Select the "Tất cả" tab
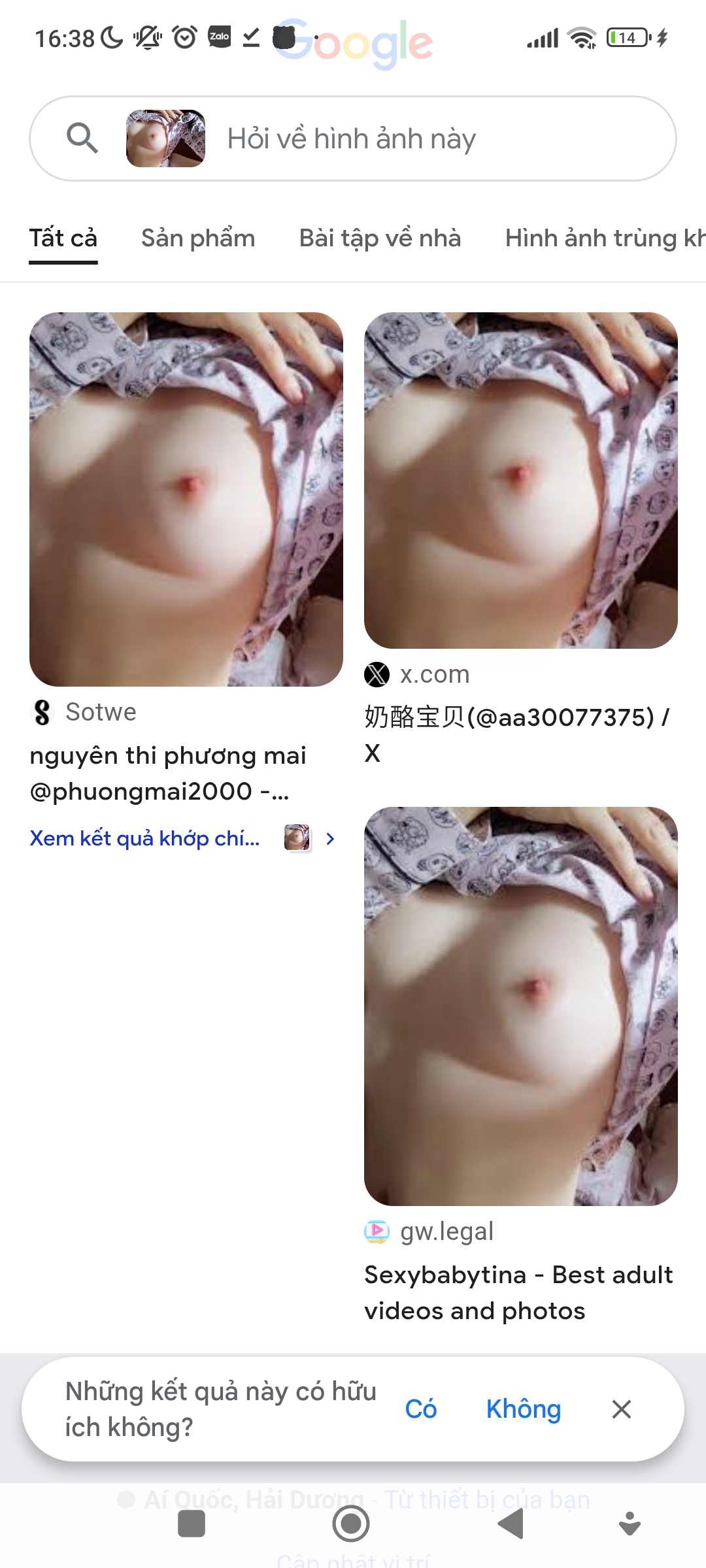The width and height of the screenshot is (706, 1568). tap(63, 238)
